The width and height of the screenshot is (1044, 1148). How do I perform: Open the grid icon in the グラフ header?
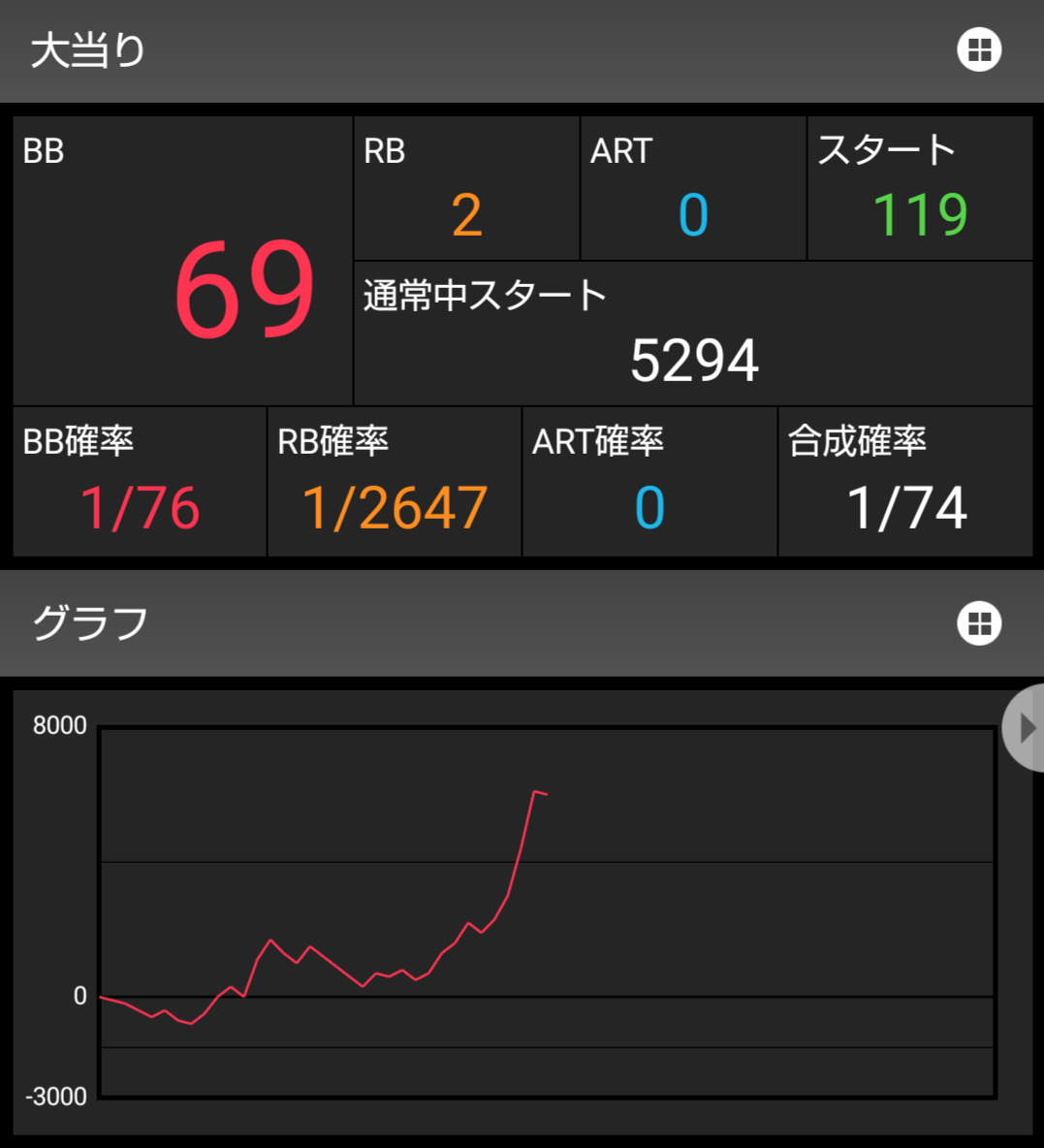(979, 623)
